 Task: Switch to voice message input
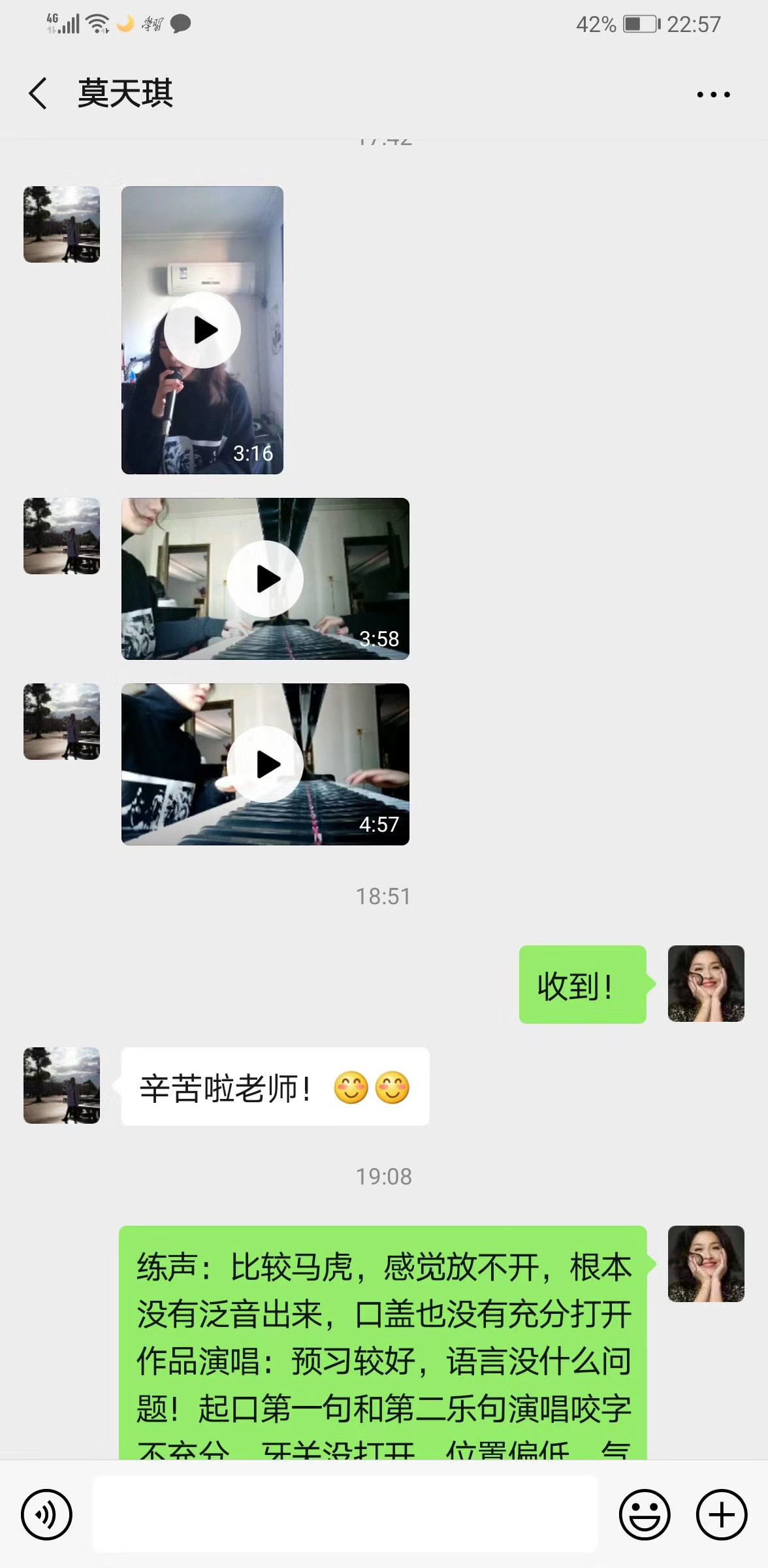pyautogui.click(x=46, y=1514)
